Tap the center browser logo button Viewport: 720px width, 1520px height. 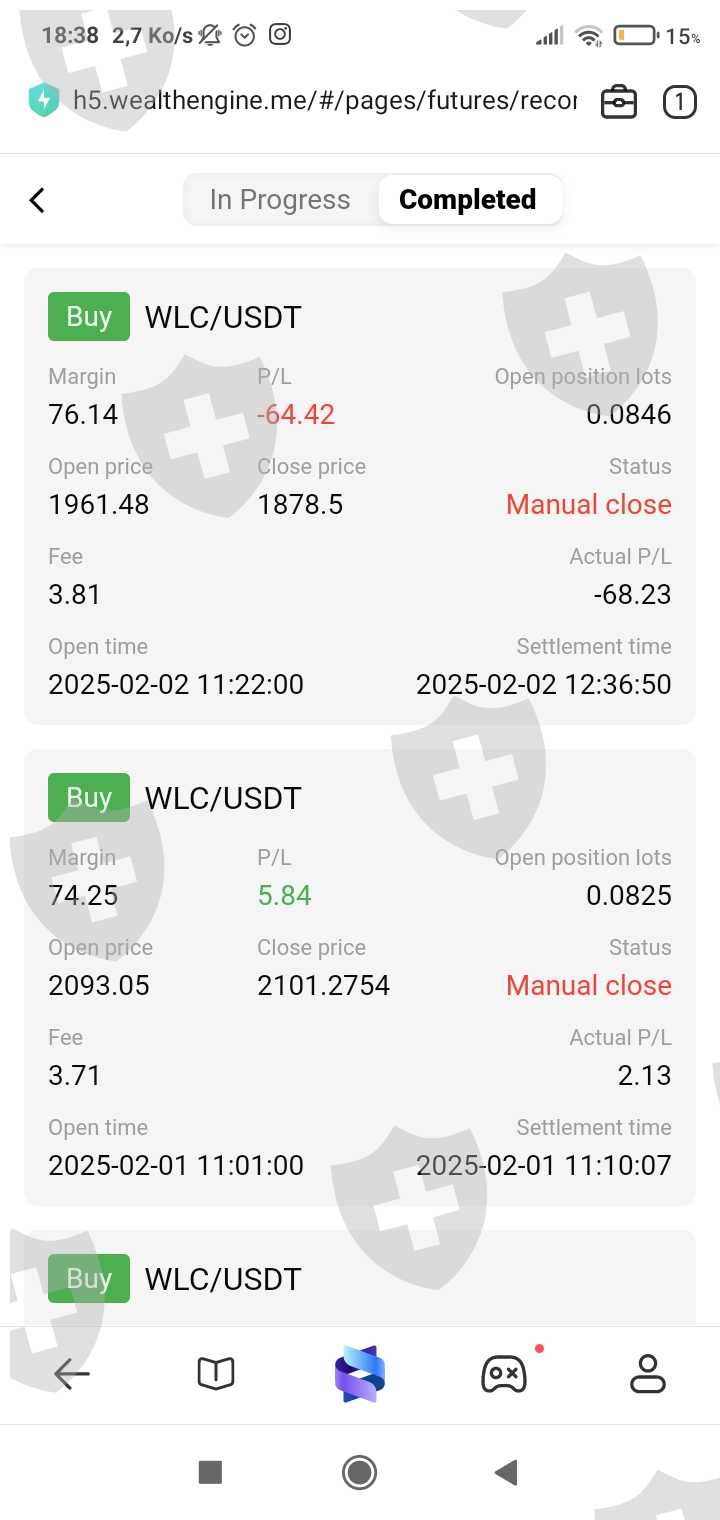pos(360,1373)
